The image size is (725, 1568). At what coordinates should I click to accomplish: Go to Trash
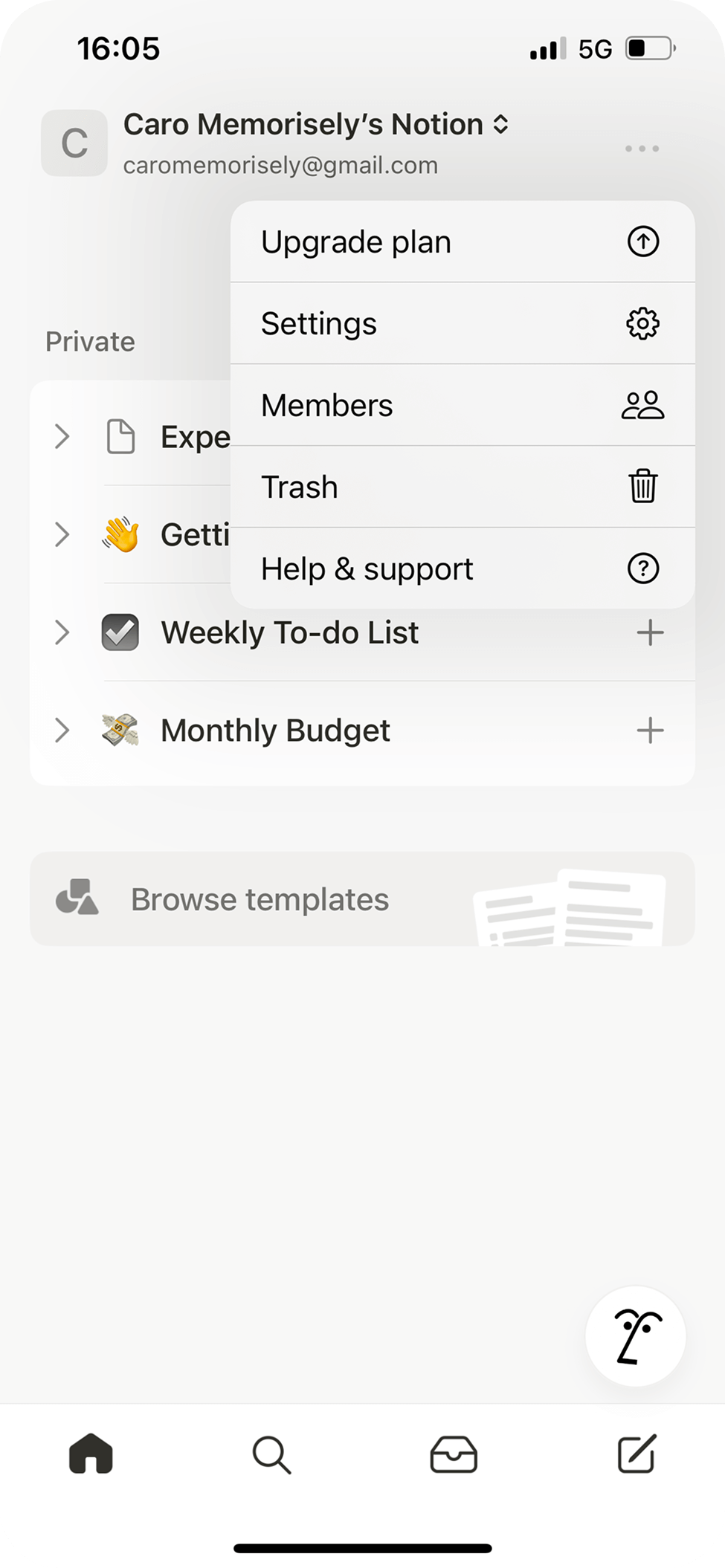[463, 487]
